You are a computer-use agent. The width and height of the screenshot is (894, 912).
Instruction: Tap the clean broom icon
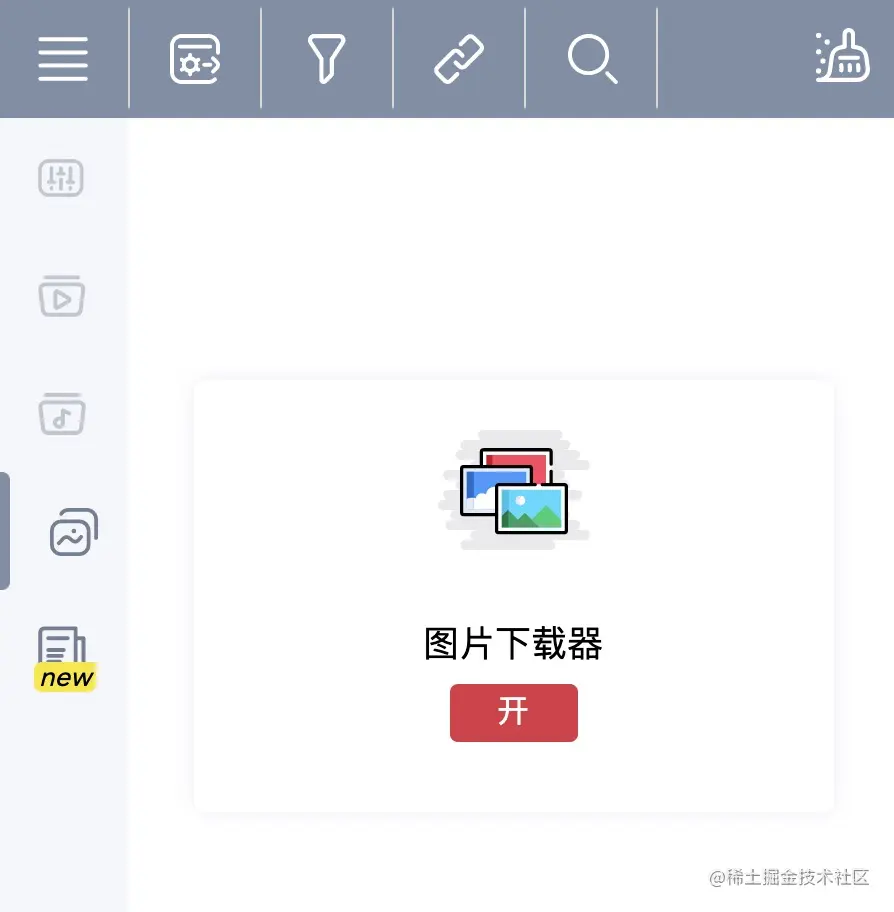[841, 56]
